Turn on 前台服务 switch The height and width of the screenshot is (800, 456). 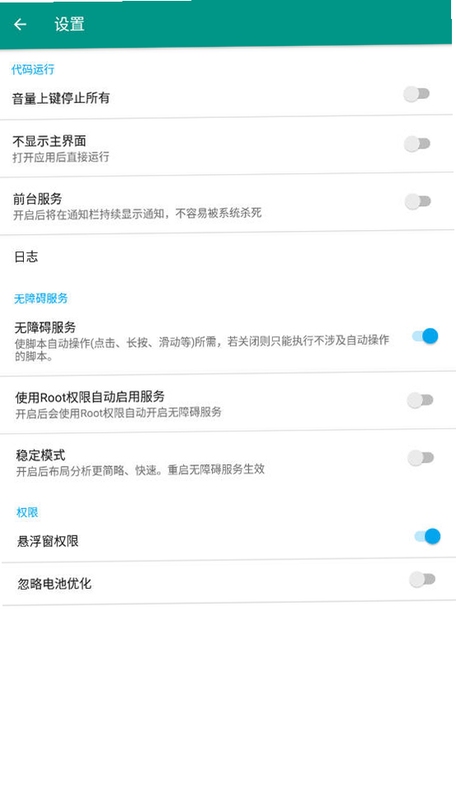418,202
